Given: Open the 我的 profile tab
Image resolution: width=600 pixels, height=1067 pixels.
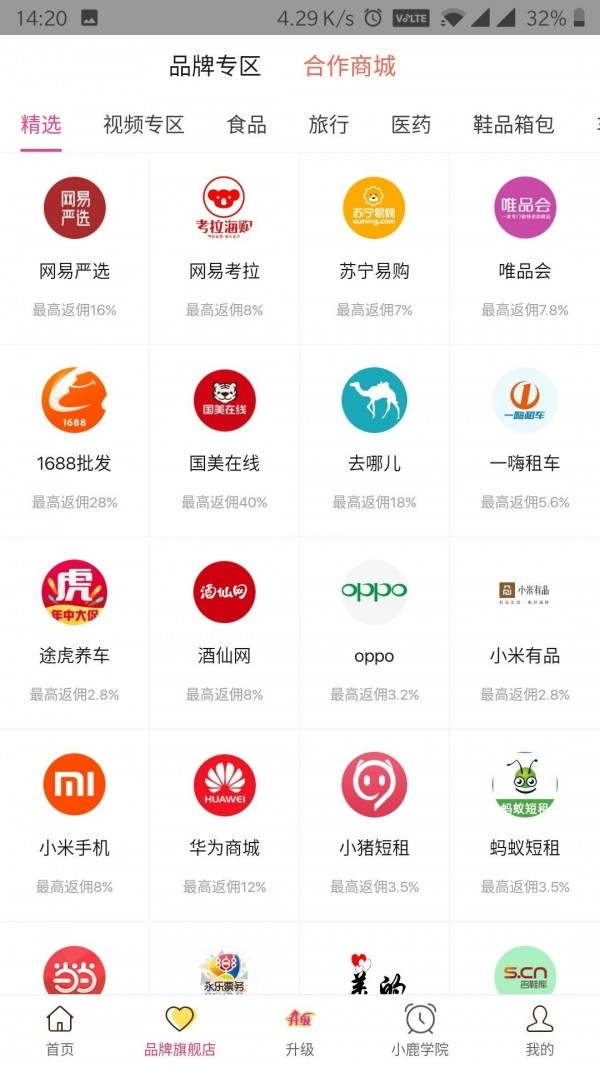Looking at the screenshot, I should click(540, 1031).
